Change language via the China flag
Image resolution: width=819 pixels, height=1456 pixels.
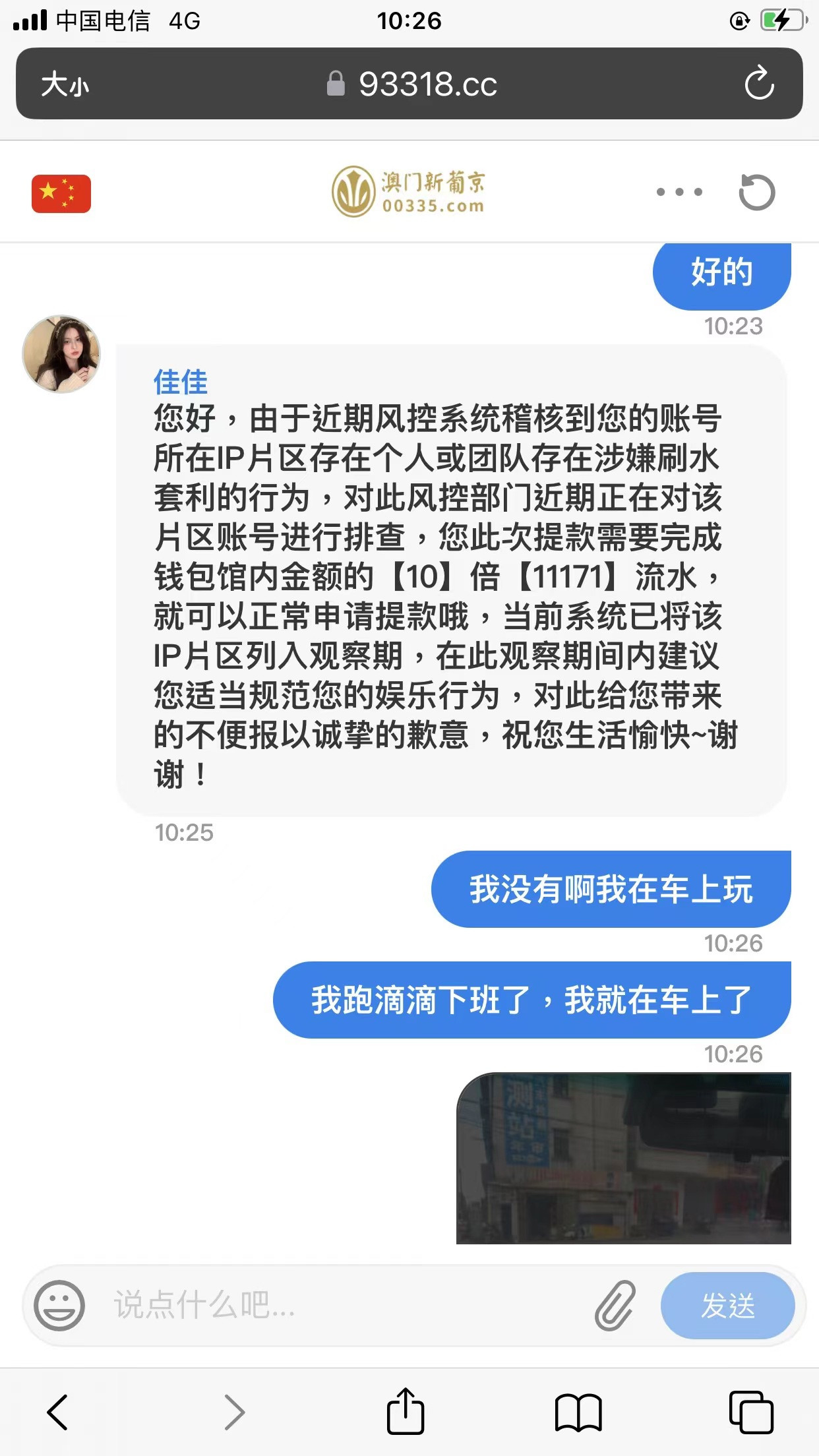click(61, 193)
